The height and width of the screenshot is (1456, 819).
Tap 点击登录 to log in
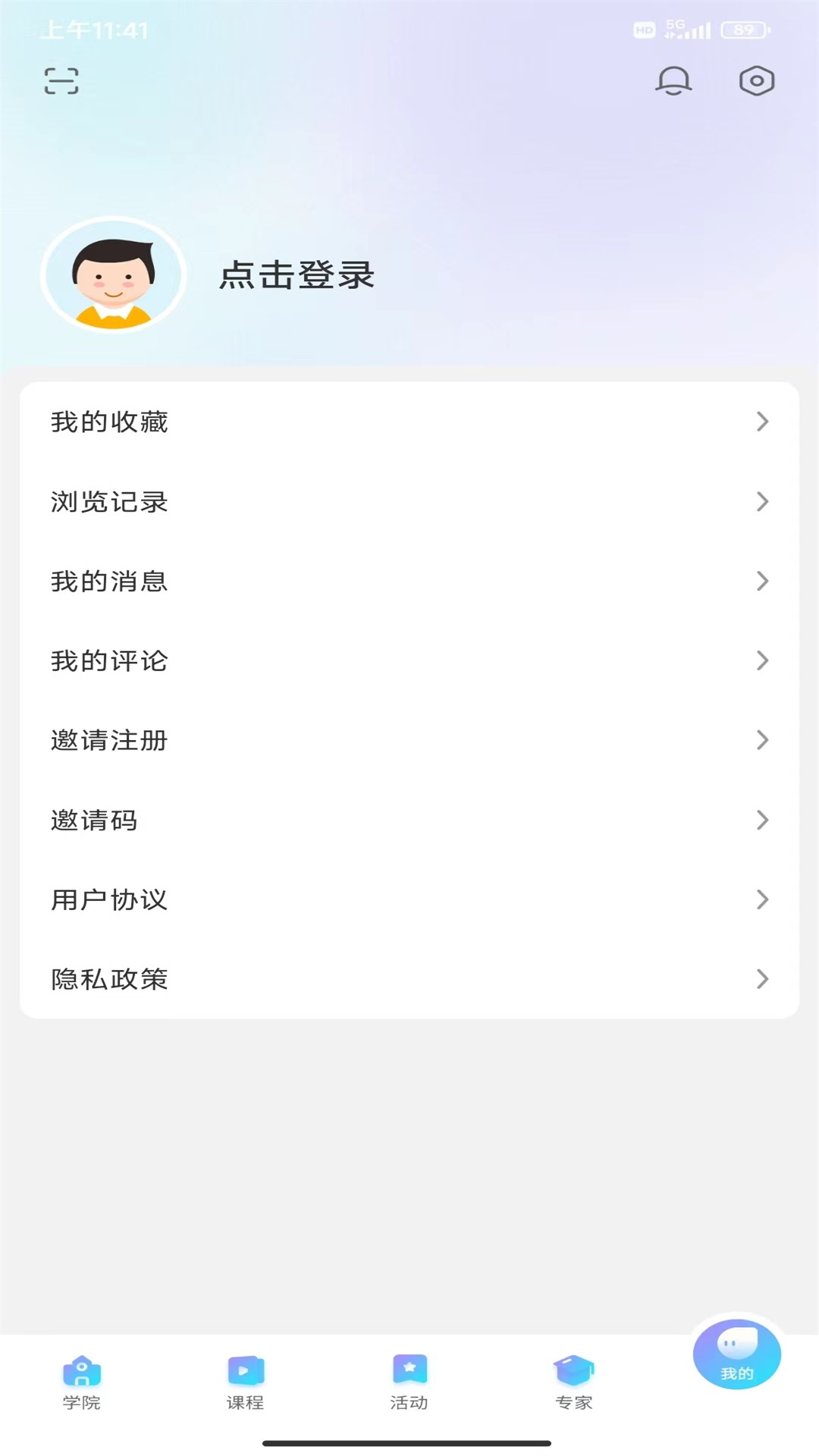[297, 275]
